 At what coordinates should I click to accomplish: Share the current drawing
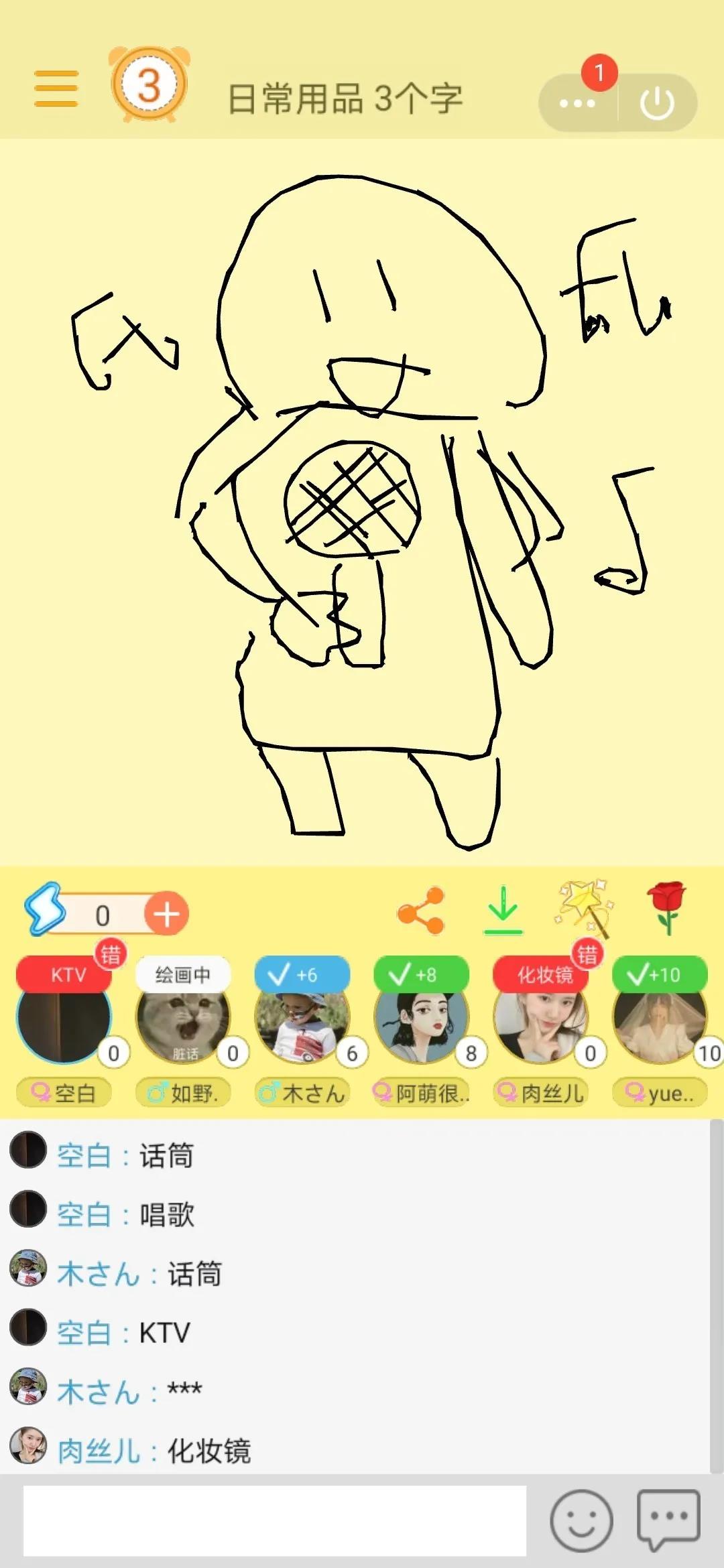(421, 911)
